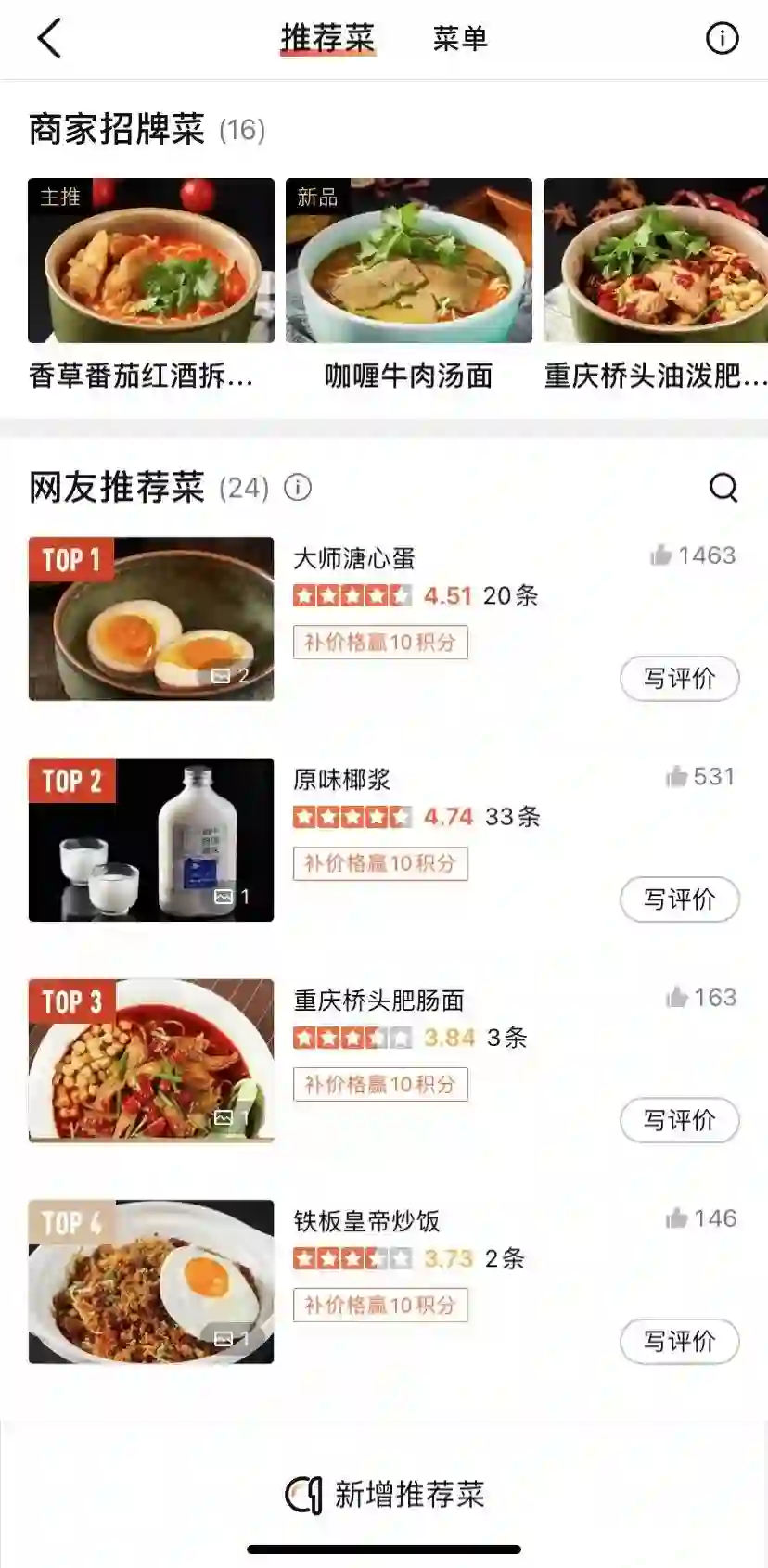Open the 大师溏心蛋 dish photo

[151, 618]
